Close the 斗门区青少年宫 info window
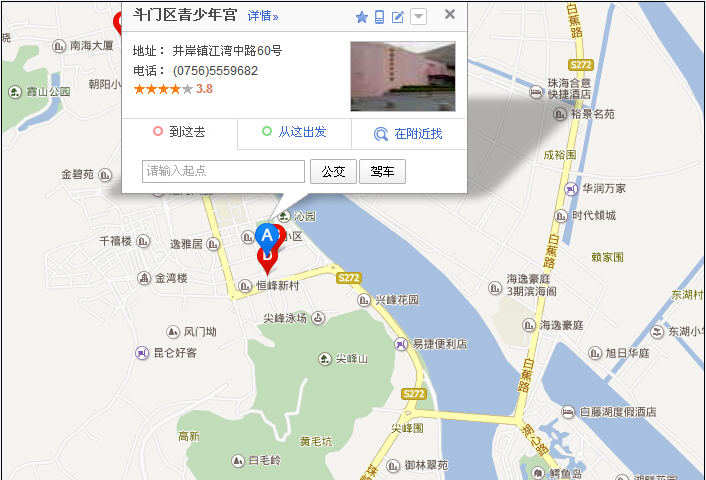Image resolution: width=706 pixels, height=480 pixels. click(x=450, y=14)
